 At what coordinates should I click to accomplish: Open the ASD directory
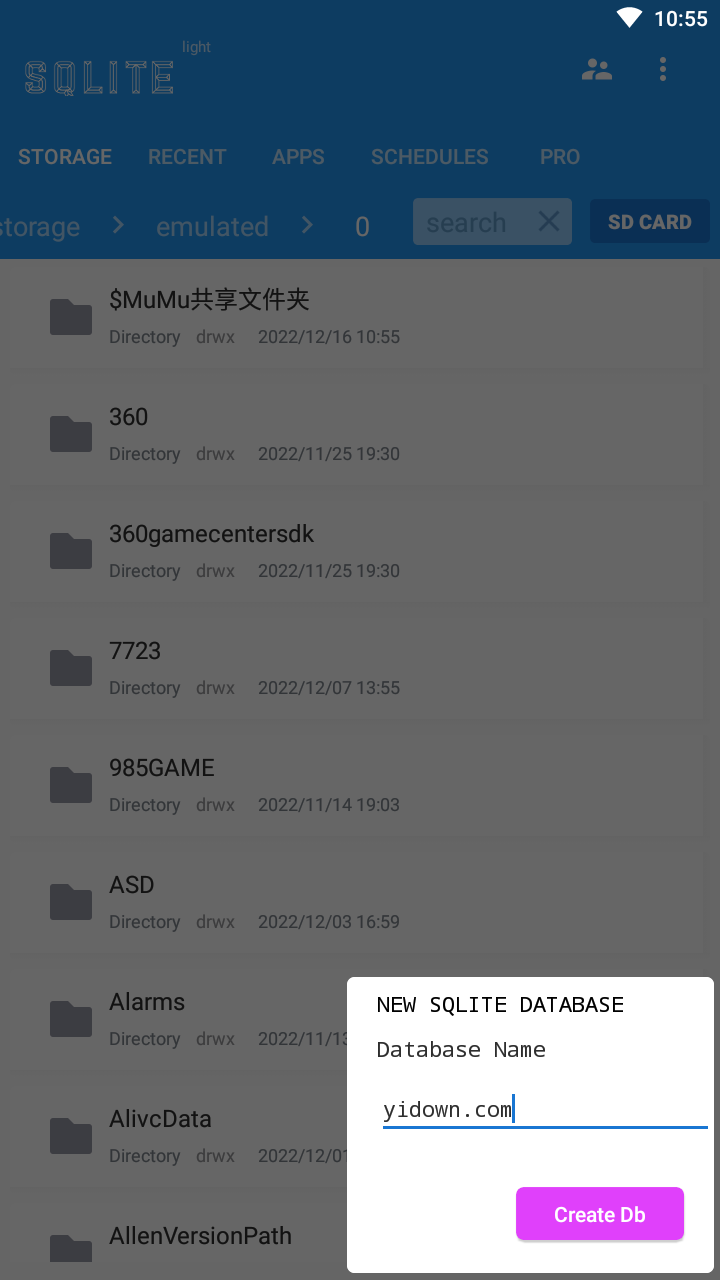pos(360,902)
